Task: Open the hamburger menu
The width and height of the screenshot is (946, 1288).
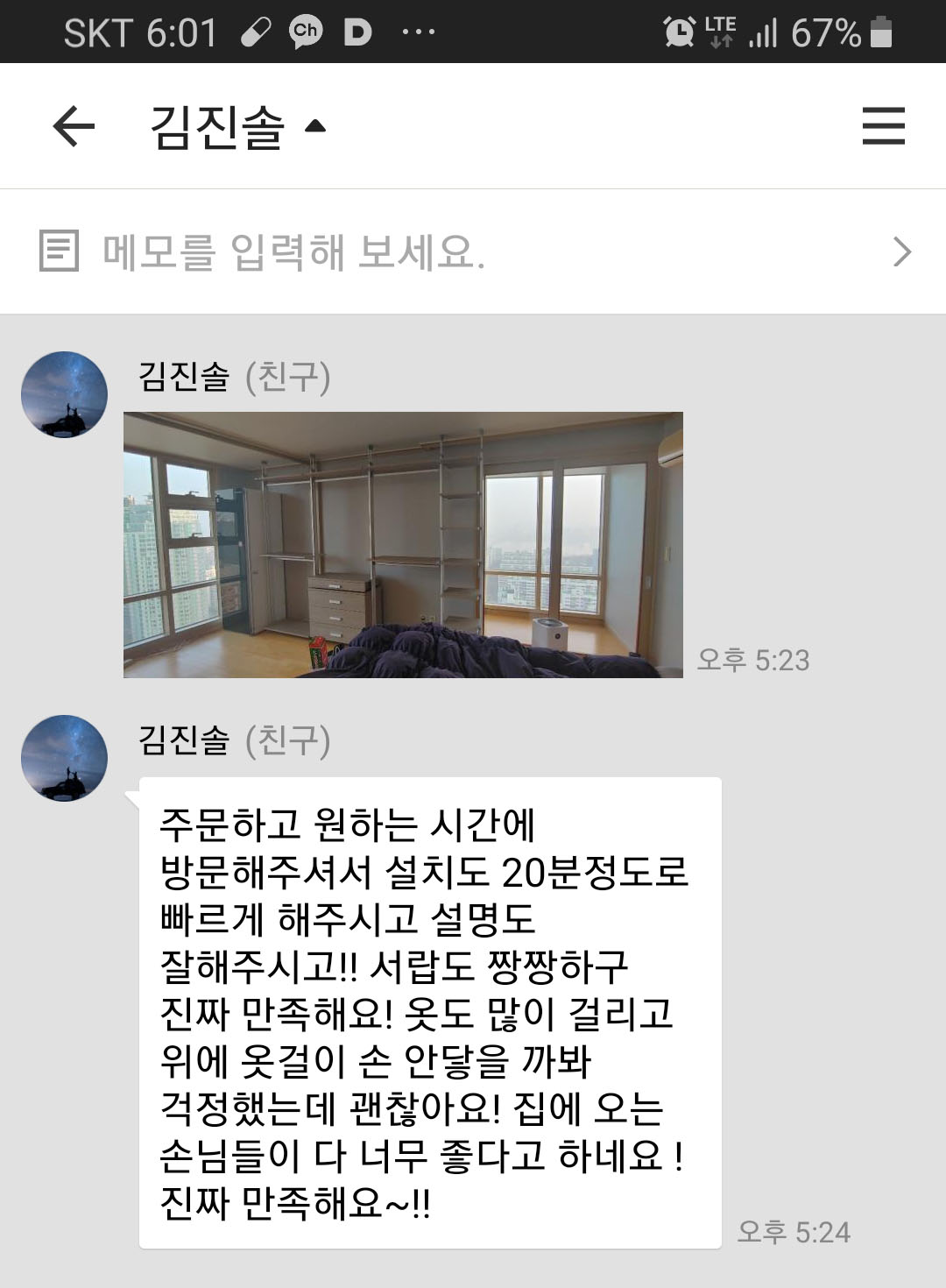Action: click(x=883, y=126)
